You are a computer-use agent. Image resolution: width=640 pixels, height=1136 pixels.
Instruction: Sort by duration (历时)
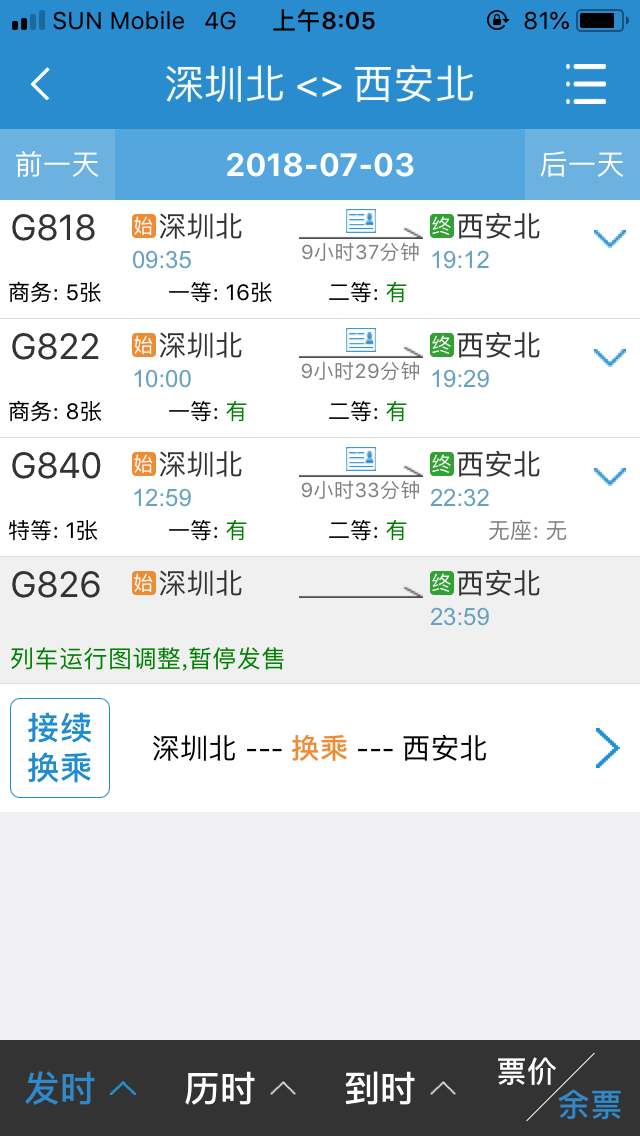(x=240, y=1088)
